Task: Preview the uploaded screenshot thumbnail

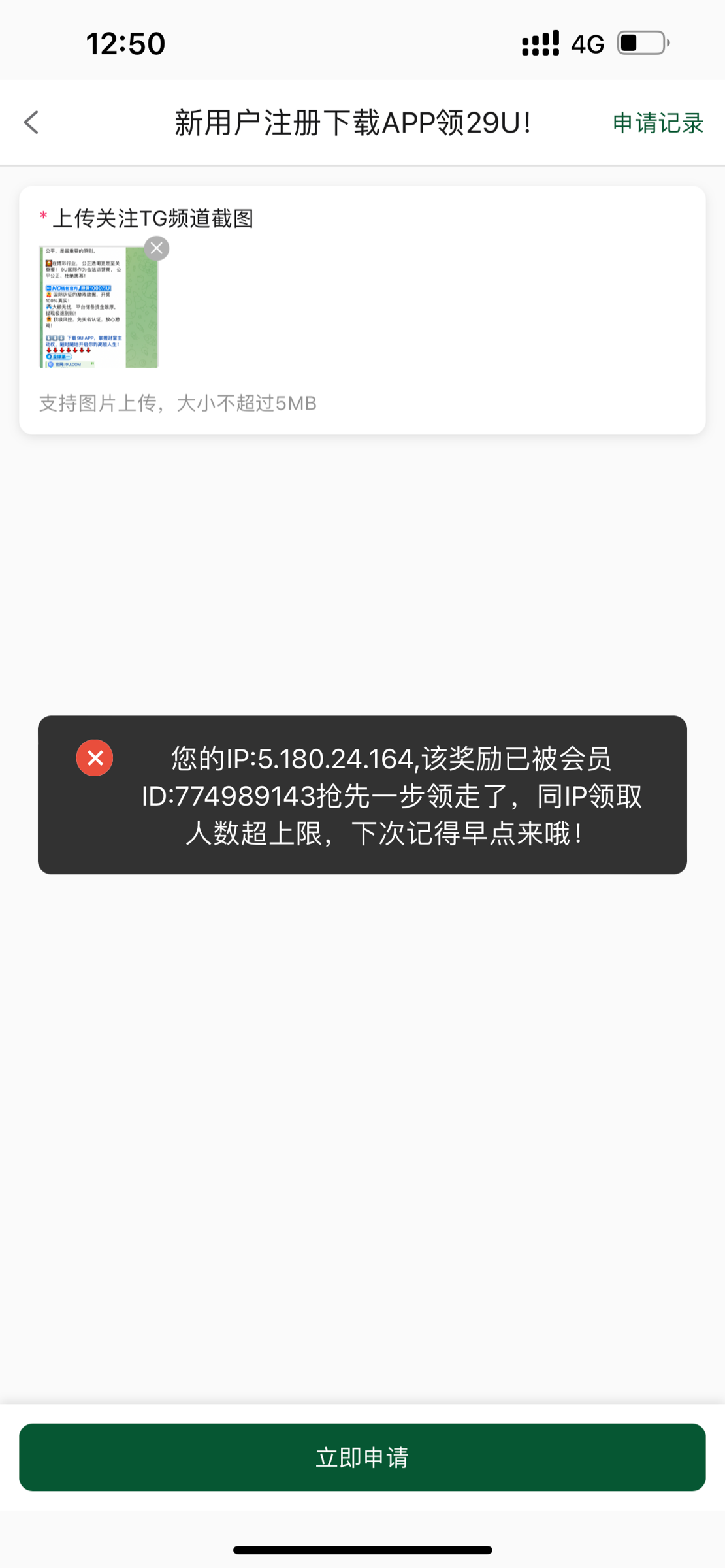Action: click(x=98, y=308)
